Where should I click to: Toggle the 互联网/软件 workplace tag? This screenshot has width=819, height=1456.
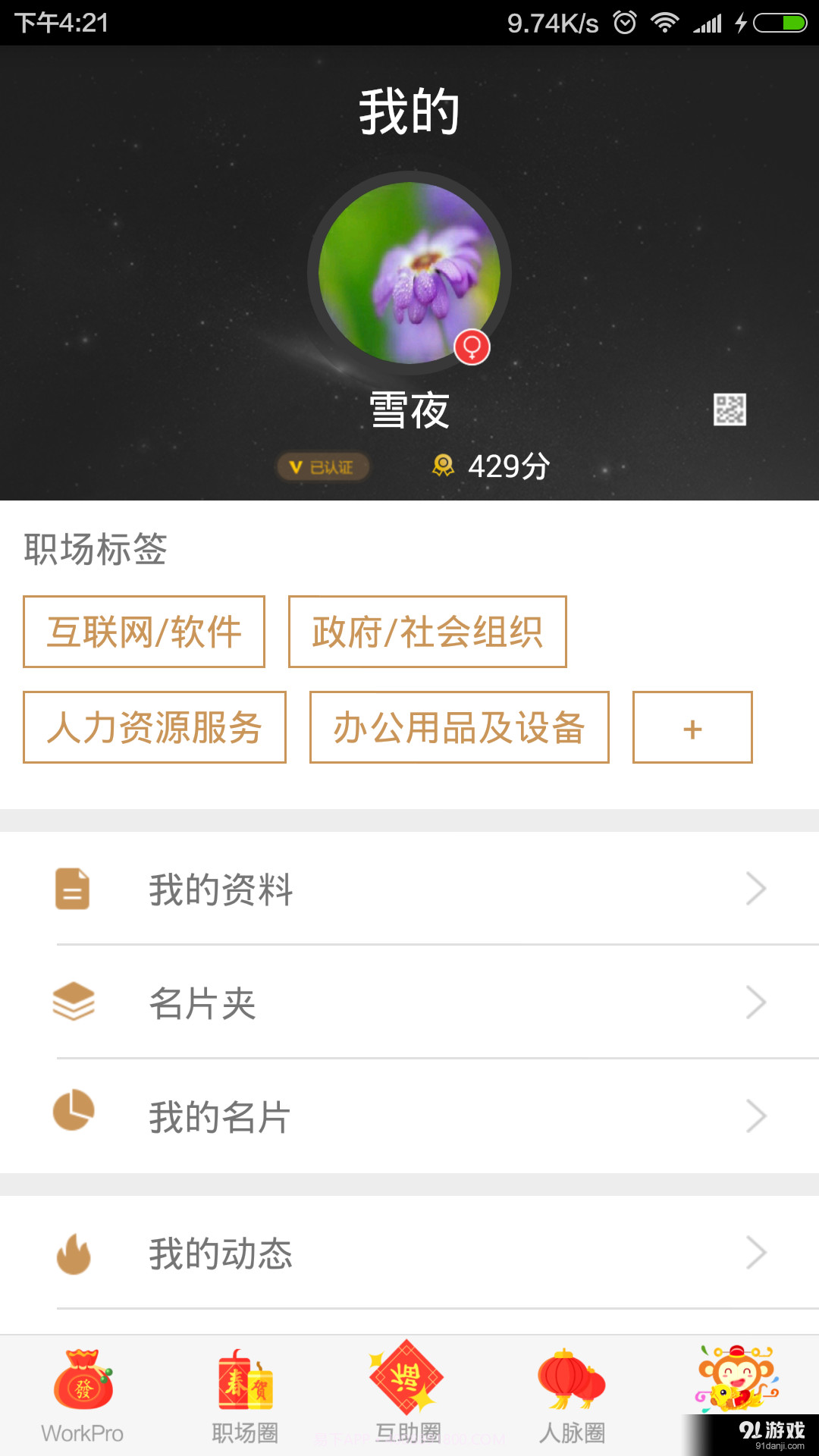point(144,632)
